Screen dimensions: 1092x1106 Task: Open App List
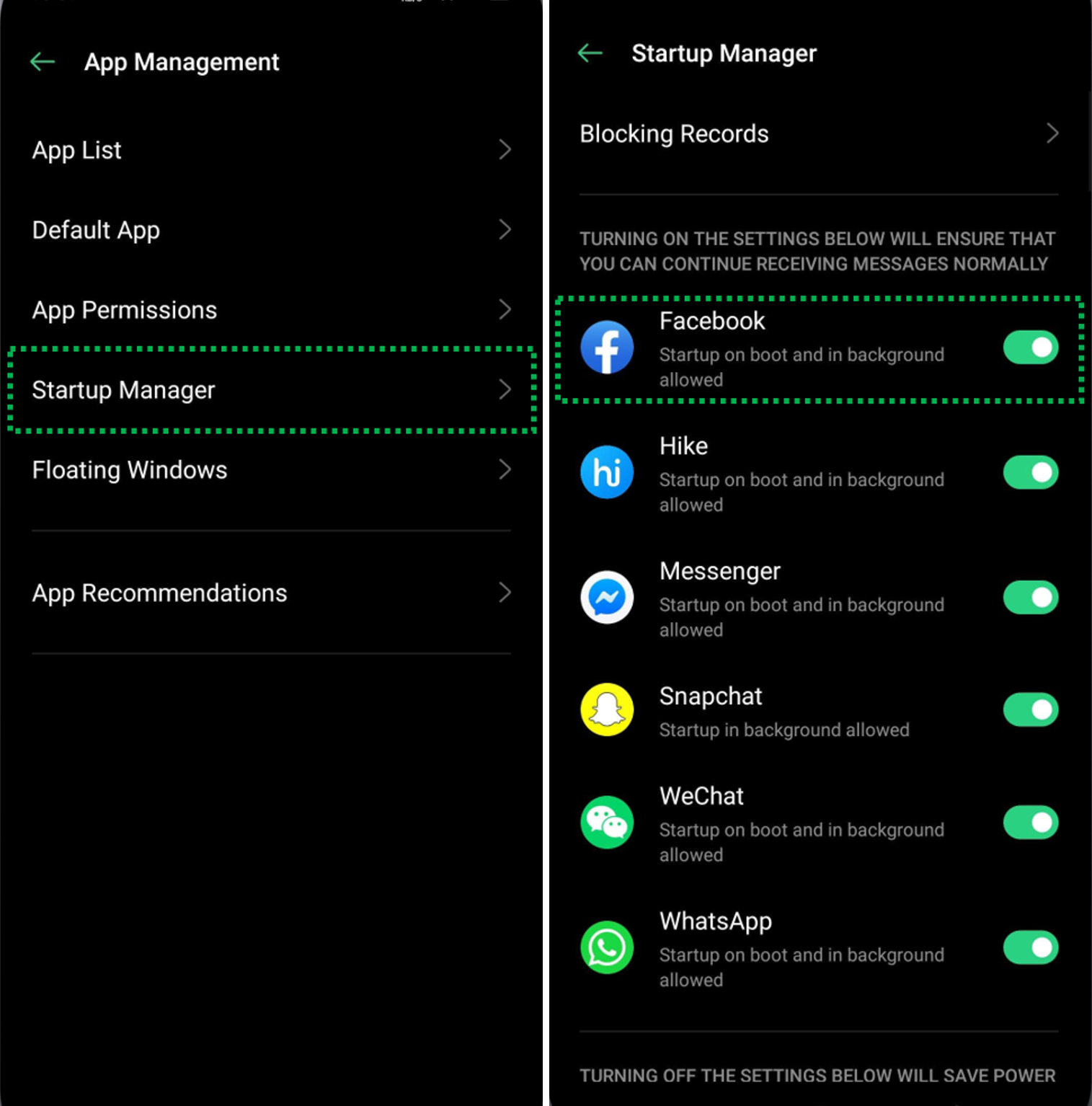pyautogui.click(x=271, y=150)
